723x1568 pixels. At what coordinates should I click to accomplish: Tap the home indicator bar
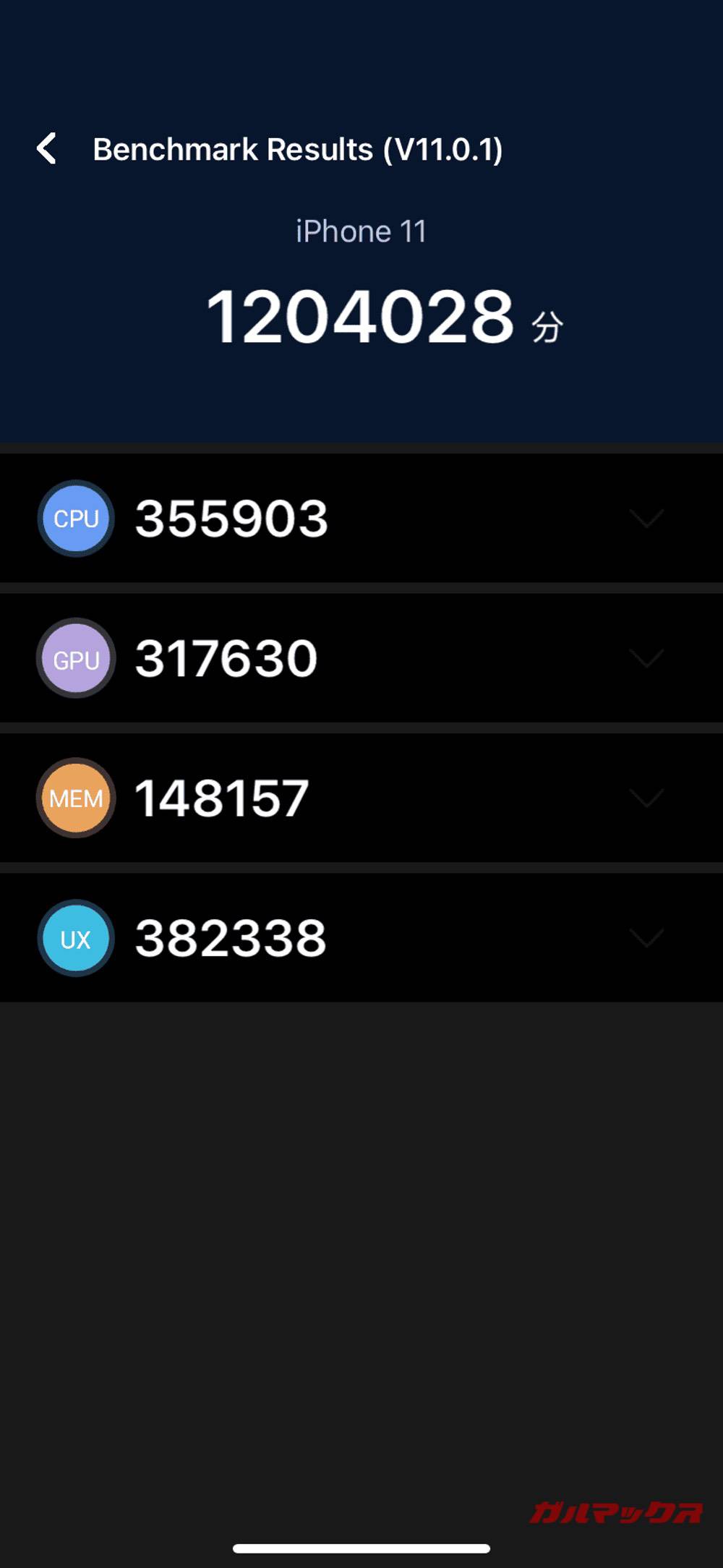tap(361, 1548)
